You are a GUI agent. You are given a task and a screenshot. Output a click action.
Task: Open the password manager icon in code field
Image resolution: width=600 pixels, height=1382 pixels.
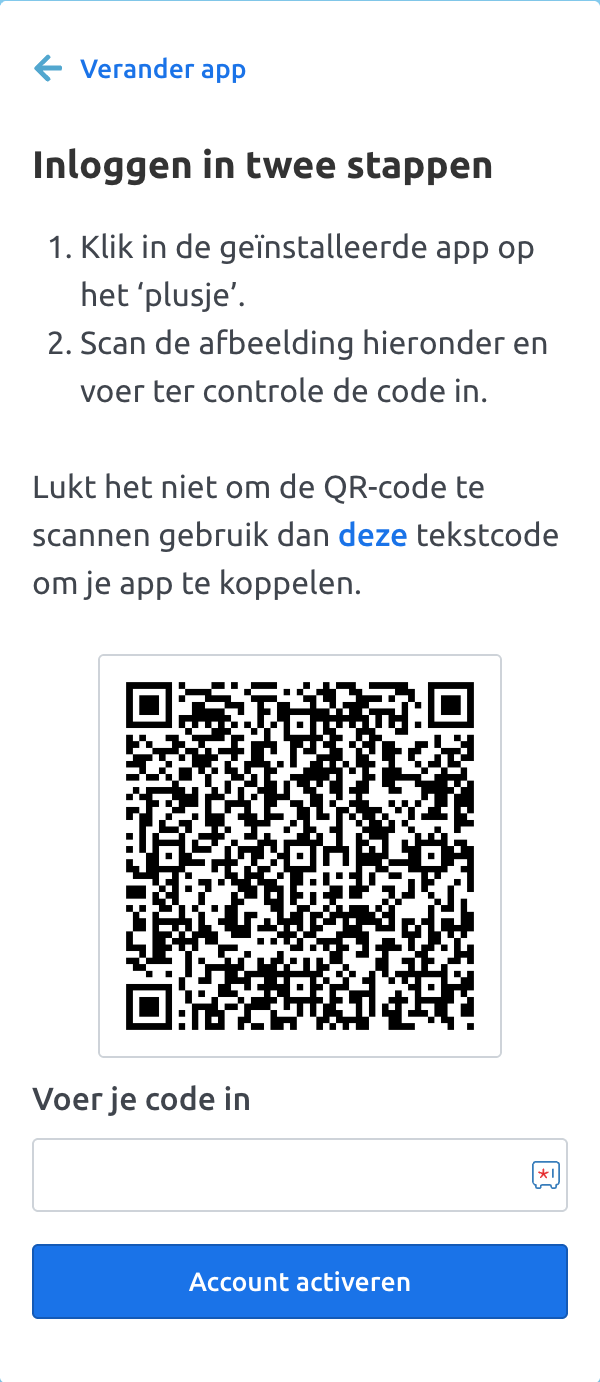[545, 1175]
